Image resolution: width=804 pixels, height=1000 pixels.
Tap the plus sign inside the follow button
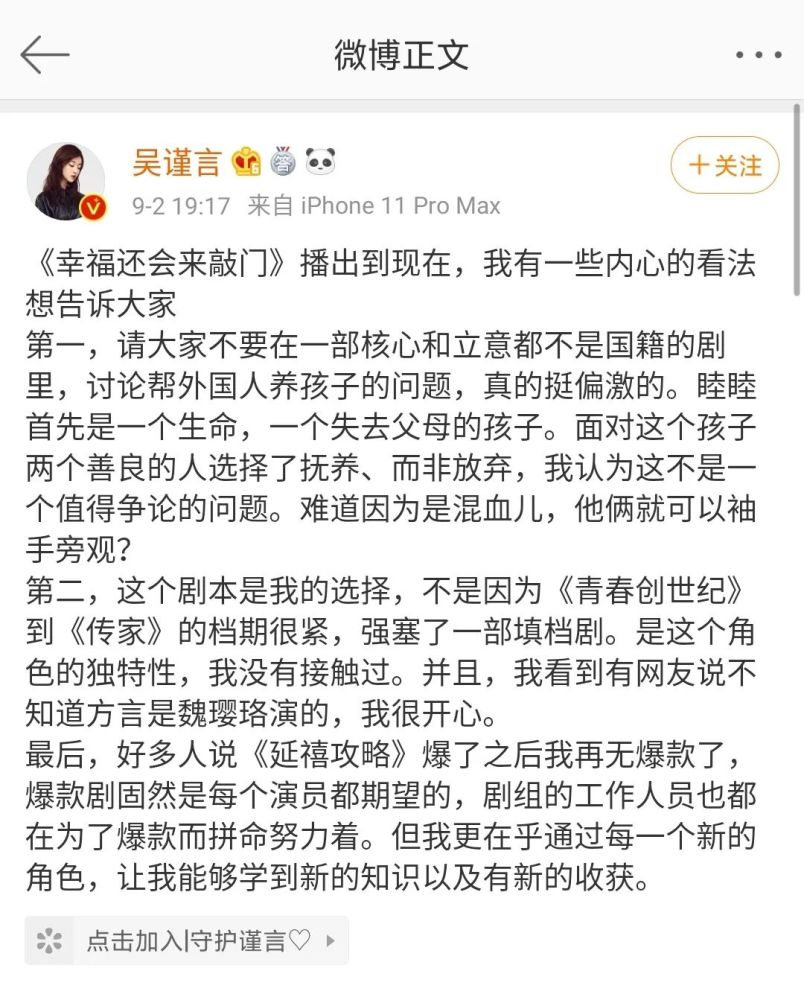click(x=702, y=166)
